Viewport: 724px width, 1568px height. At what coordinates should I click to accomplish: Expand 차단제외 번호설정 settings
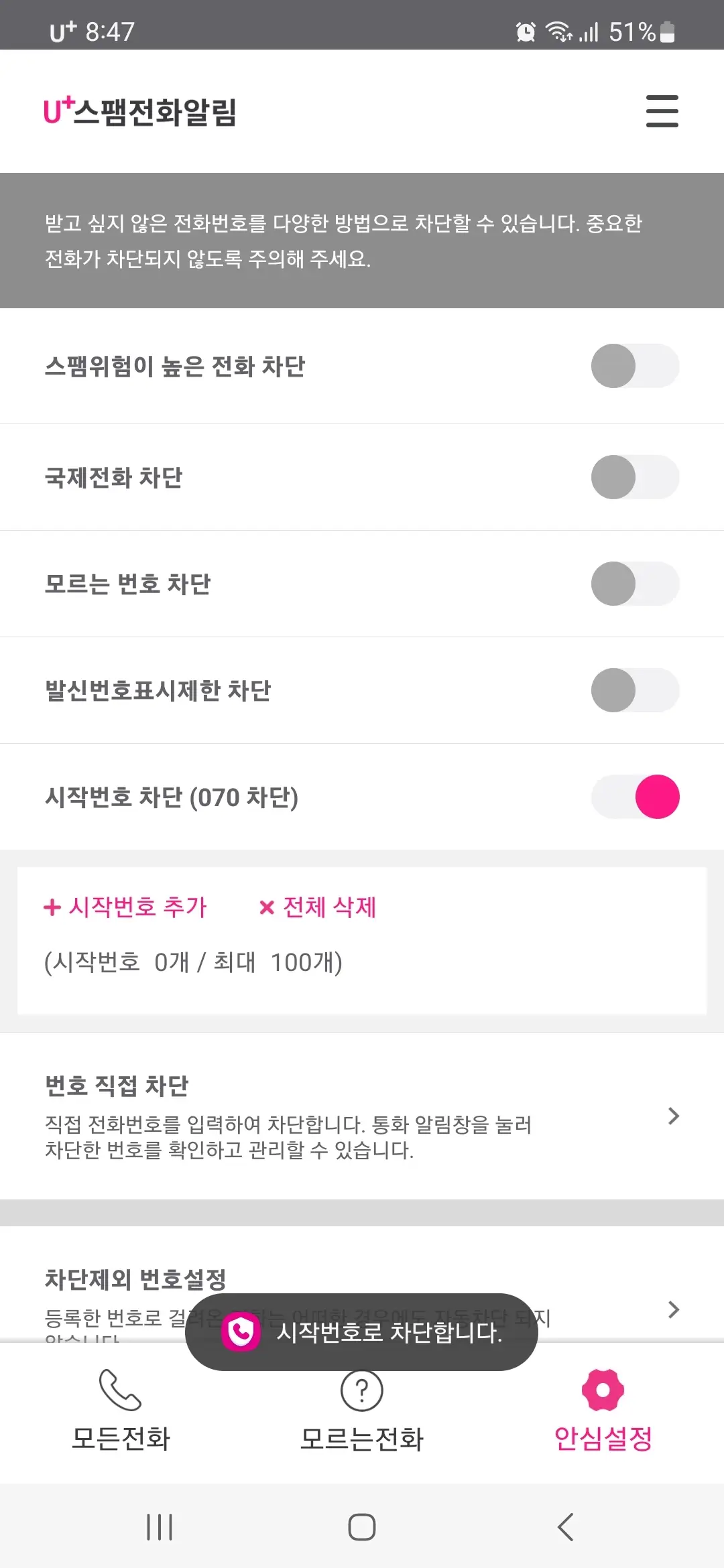click(673, 1310)
